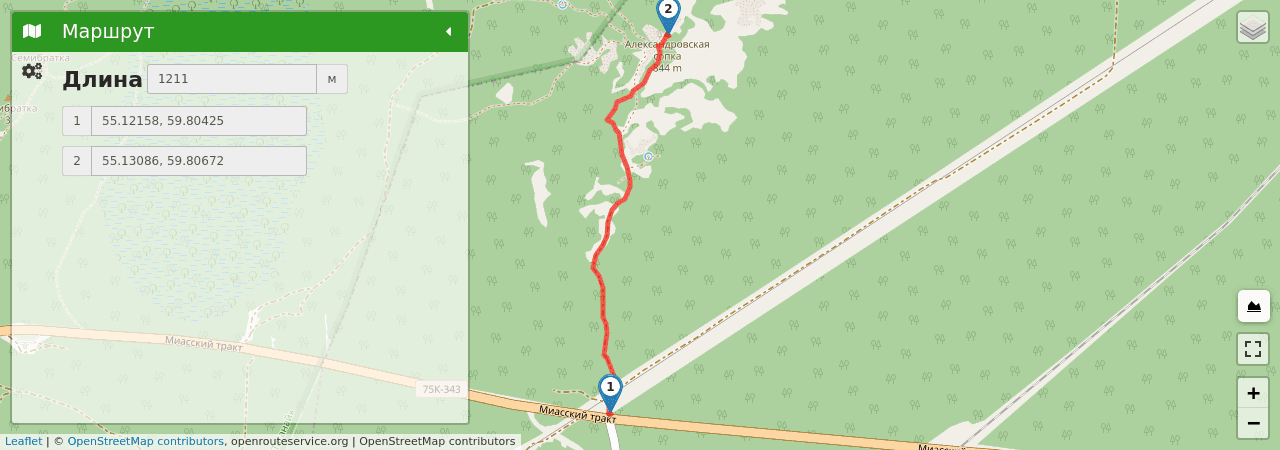This screenshot has width=1280, height=450.
Task: Toggle fullscreen map view
Action: point(1253,349)
